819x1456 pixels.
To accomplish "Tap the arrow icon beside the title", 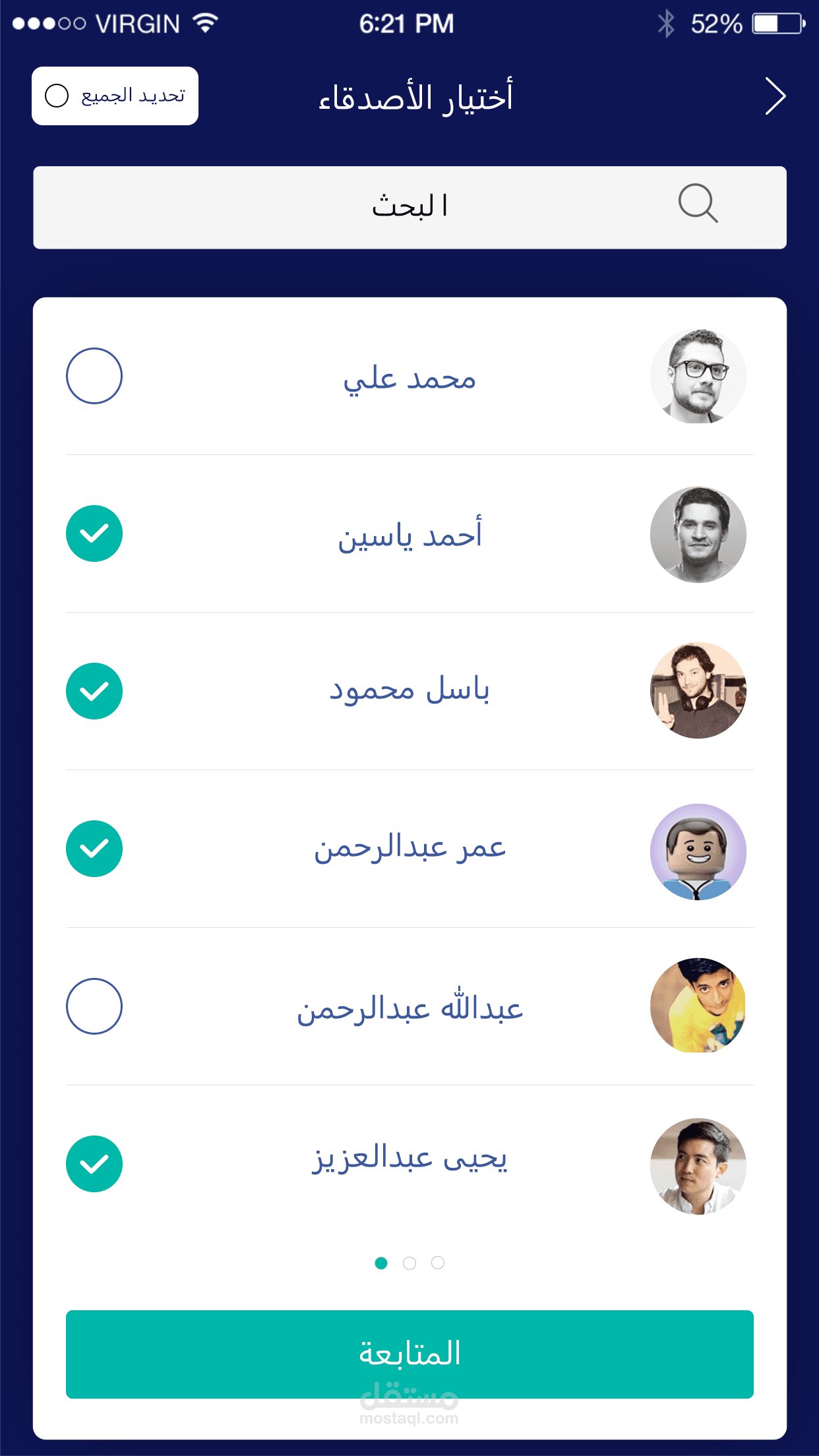I will pyautogui.click(x=775, y=96).
